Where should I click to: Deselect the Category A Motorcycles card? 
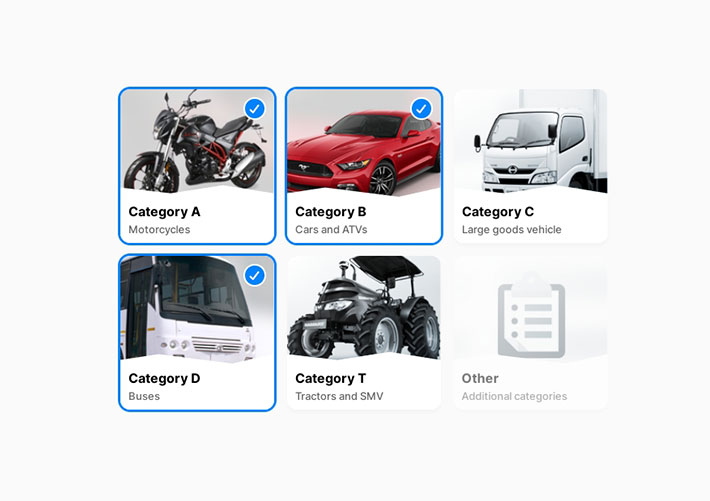pos(197,166)
